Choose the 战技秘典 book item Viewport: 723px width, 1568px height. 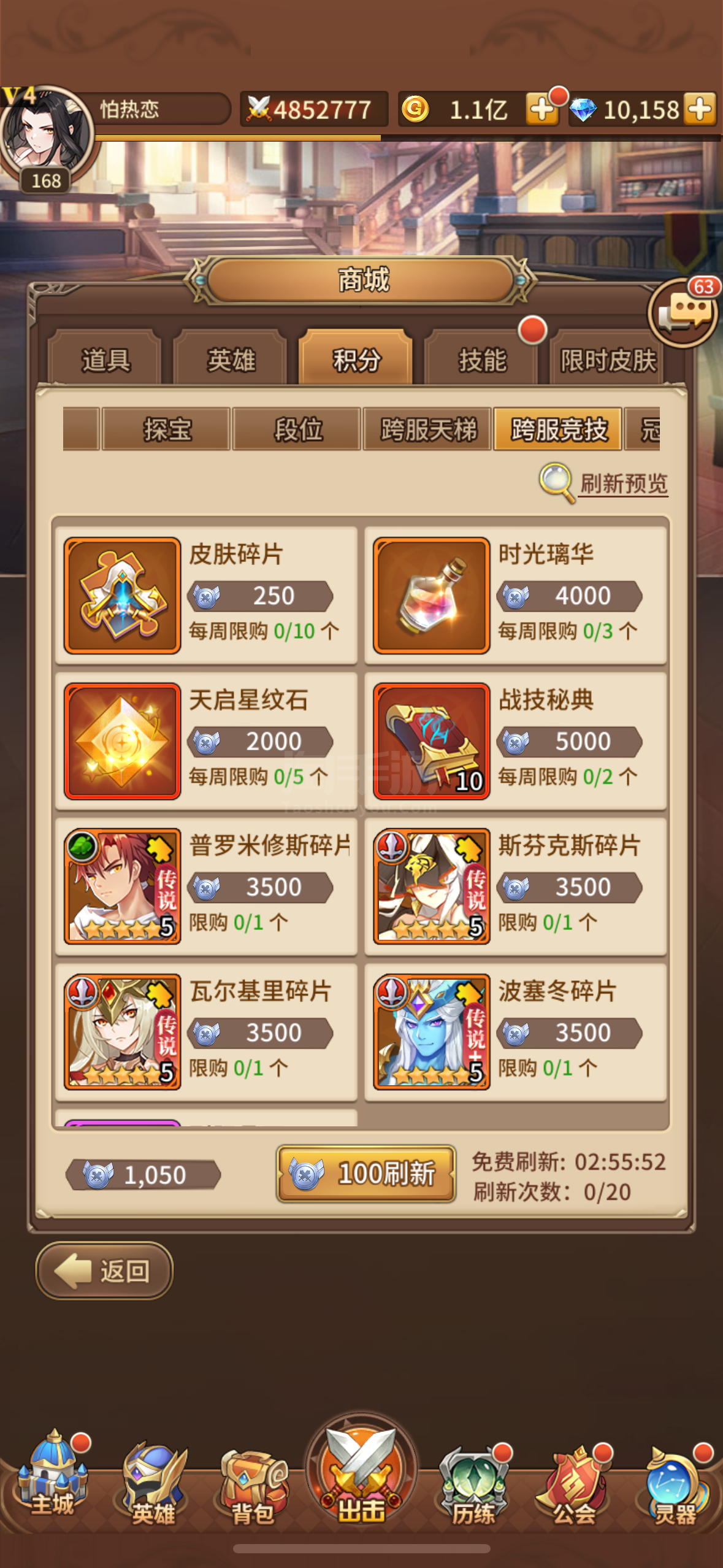(x=516, y=741)
